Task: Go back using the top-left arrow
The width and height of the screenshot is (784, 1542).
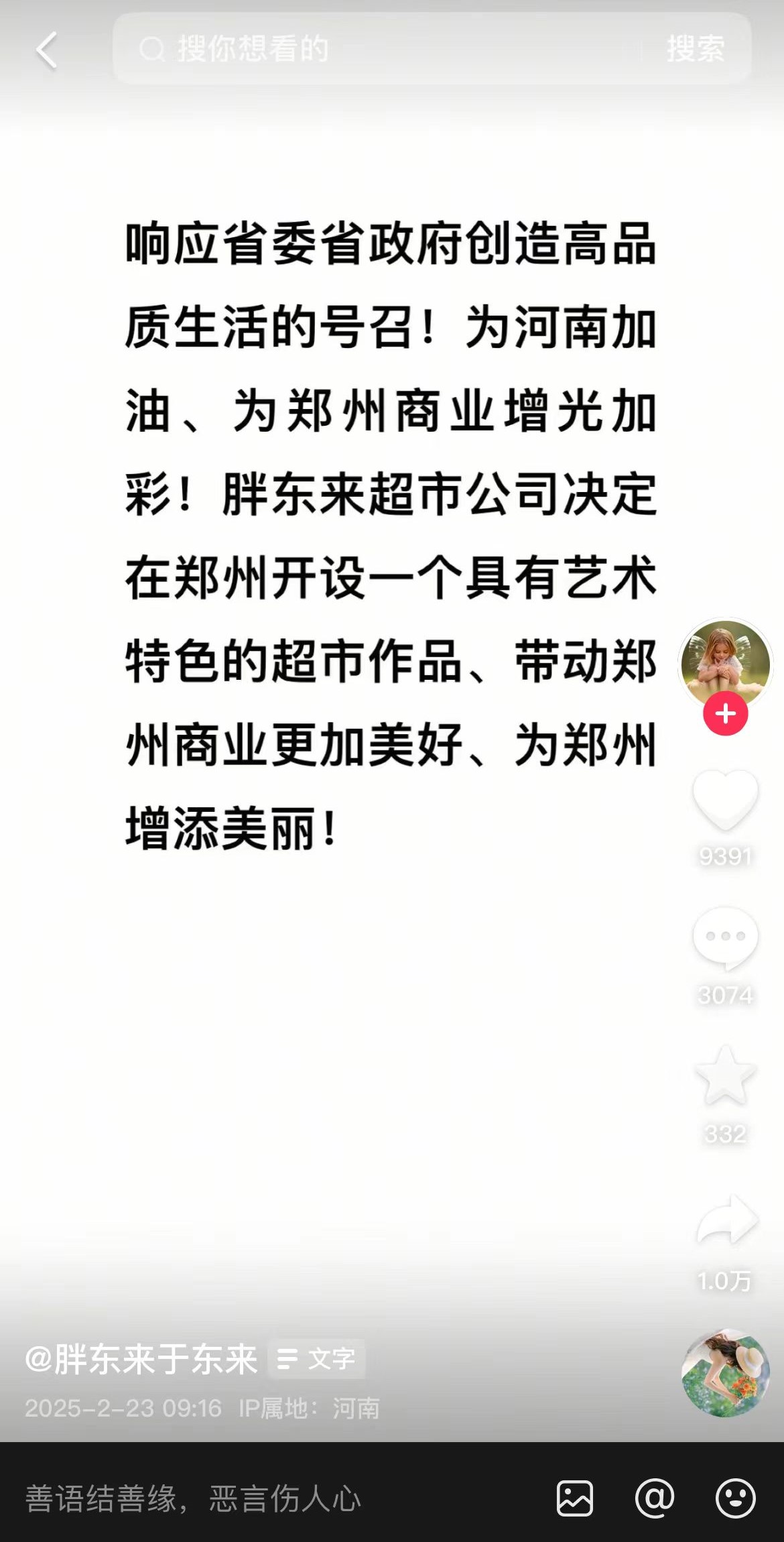Action: click(47, 50)
